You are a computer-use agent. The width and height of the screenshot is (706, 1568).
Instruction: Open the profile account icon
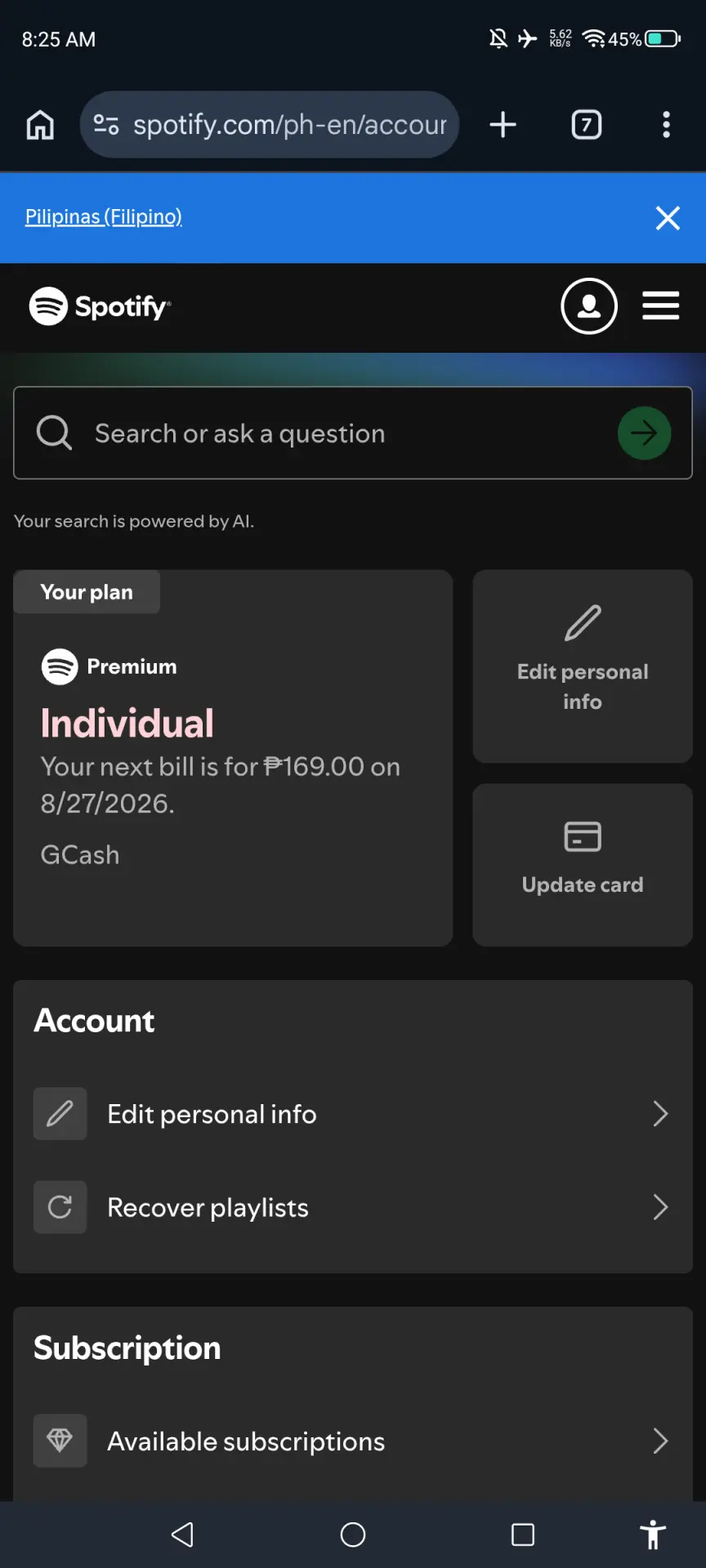click(588, 306)
